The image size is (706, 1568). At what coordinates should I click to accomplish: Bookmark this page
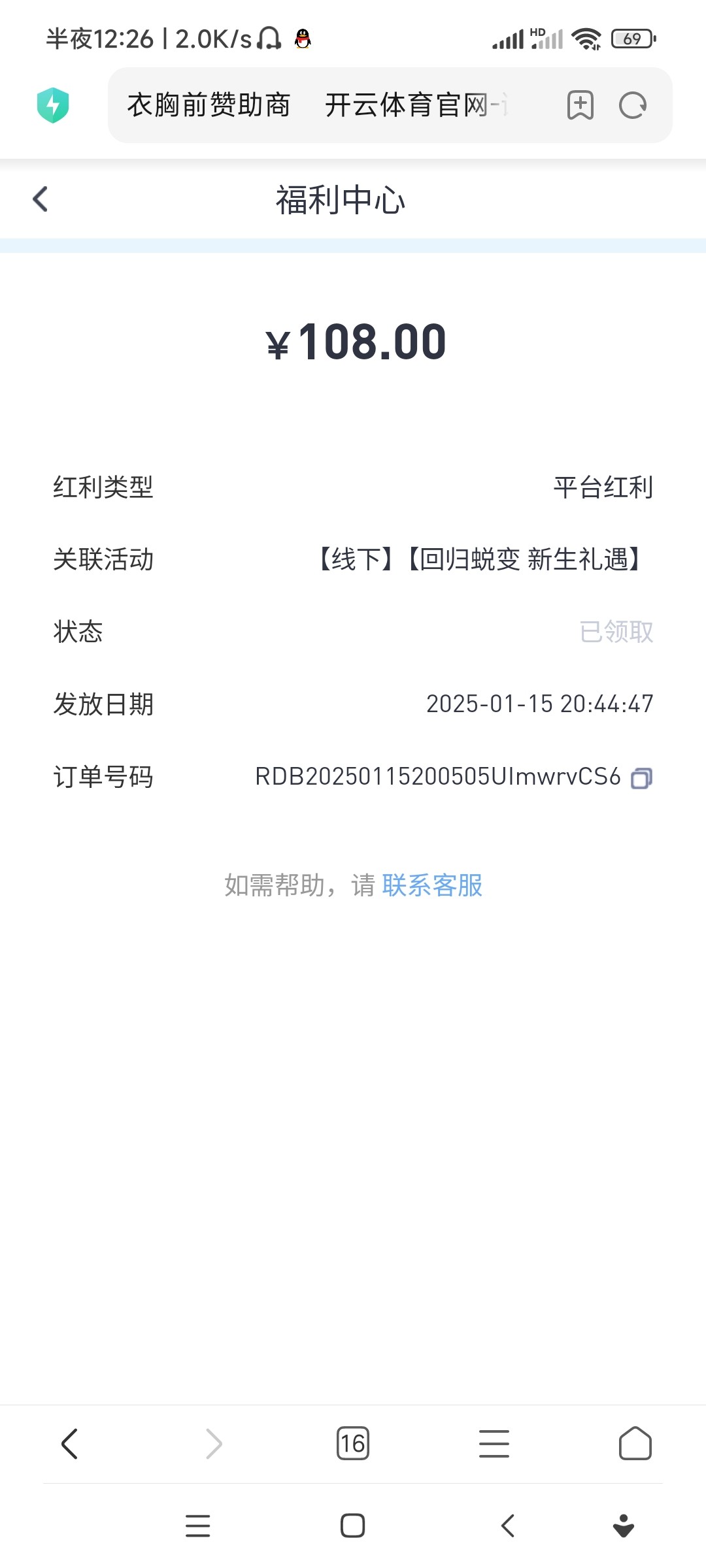point(580,105)
